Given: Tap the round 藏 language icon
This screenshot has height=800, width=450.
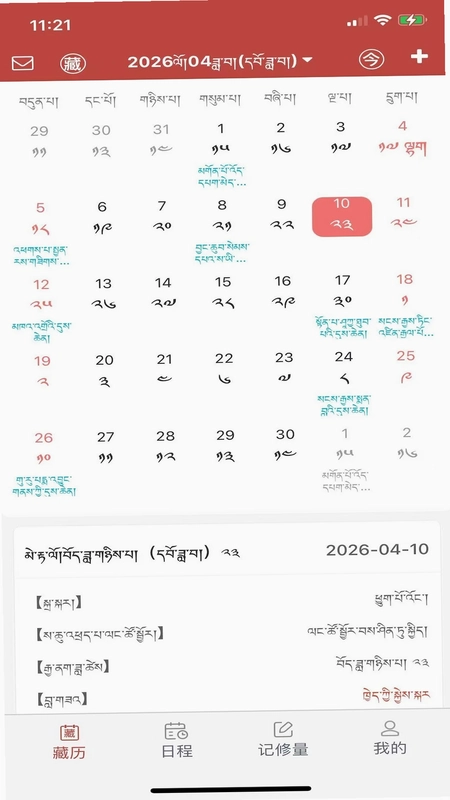Looking at the screenshot, I should [73, 63].
